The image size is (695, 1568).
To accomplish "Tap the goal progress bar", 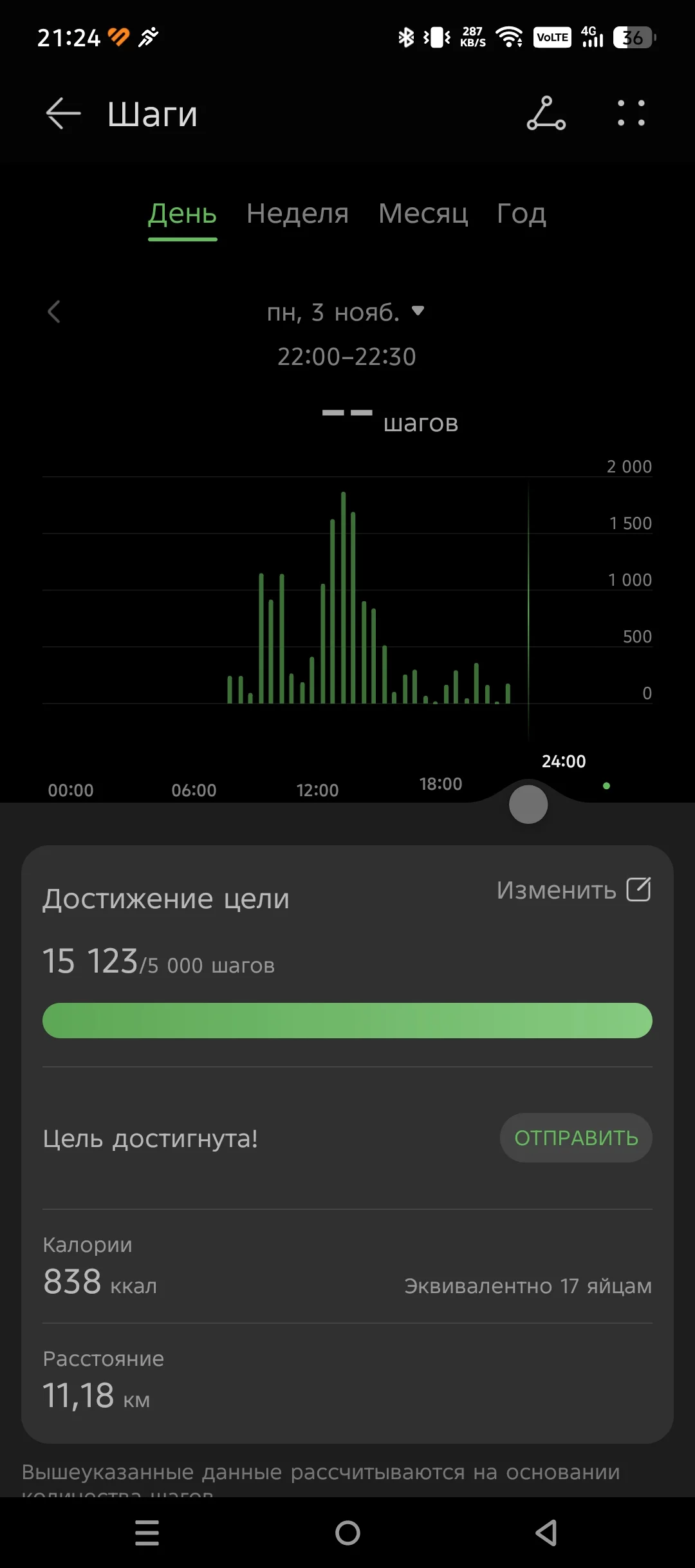I will (x=347, y=1020).
